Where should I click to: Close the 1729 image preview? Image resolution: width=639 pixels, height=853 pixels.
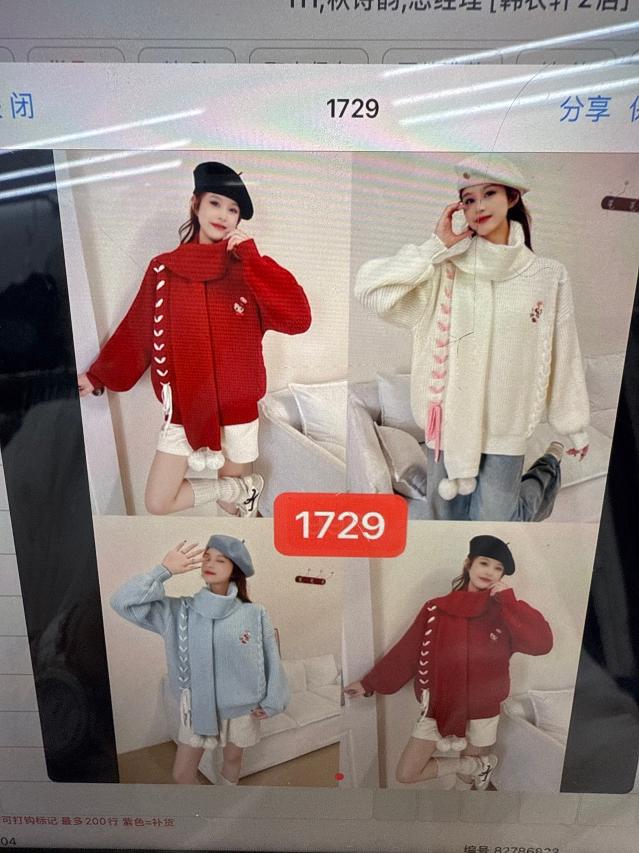click(16, 106)
